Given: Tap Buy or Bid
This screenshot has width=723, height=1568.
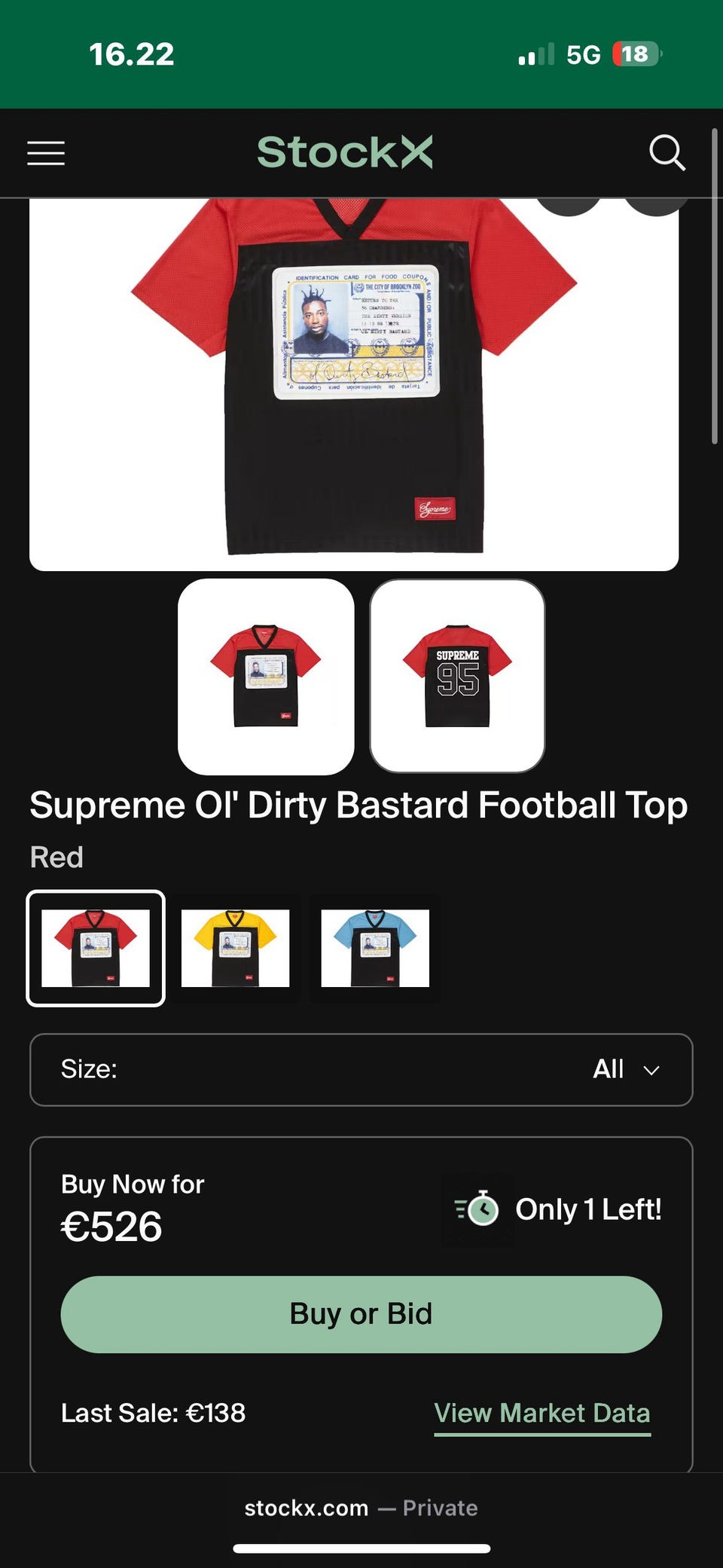Looking at the screenshot, I should [x=361, y=1314].
